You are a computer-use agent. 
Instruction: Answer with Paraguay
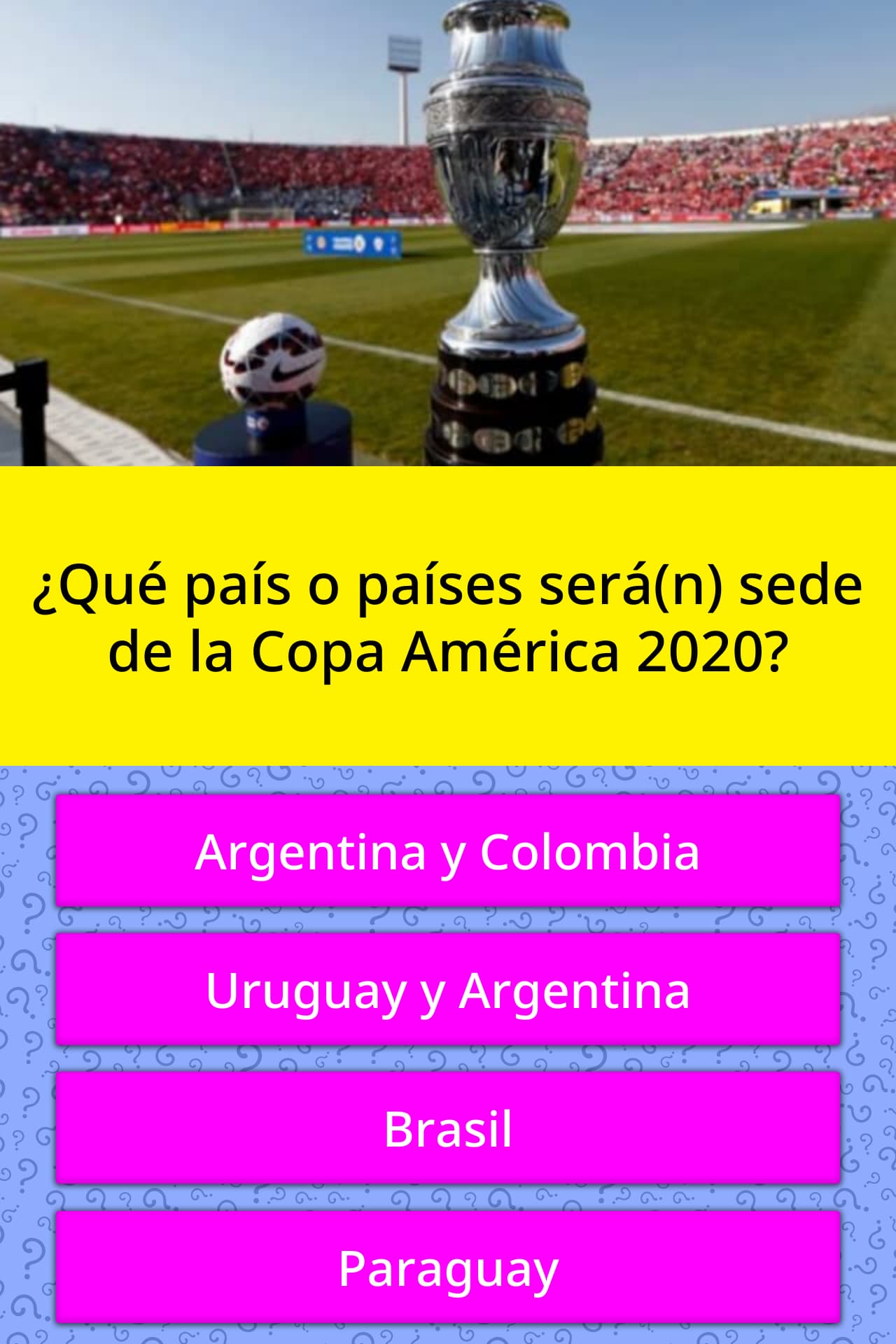pyautogui.click(x=448, y=1268)
